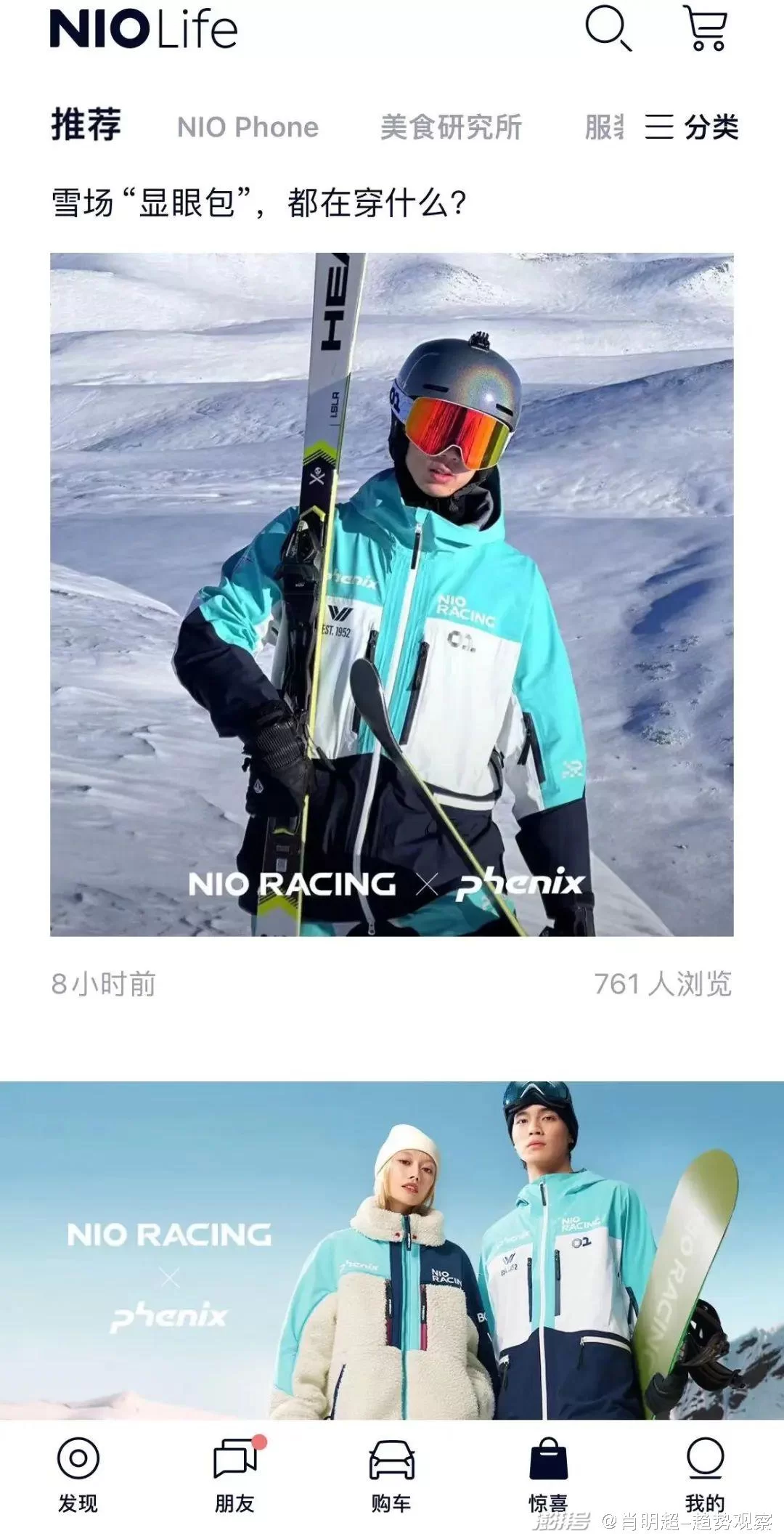784x1536 pixels.
Task: Open the shopping cart
Action: pos(705,29)
